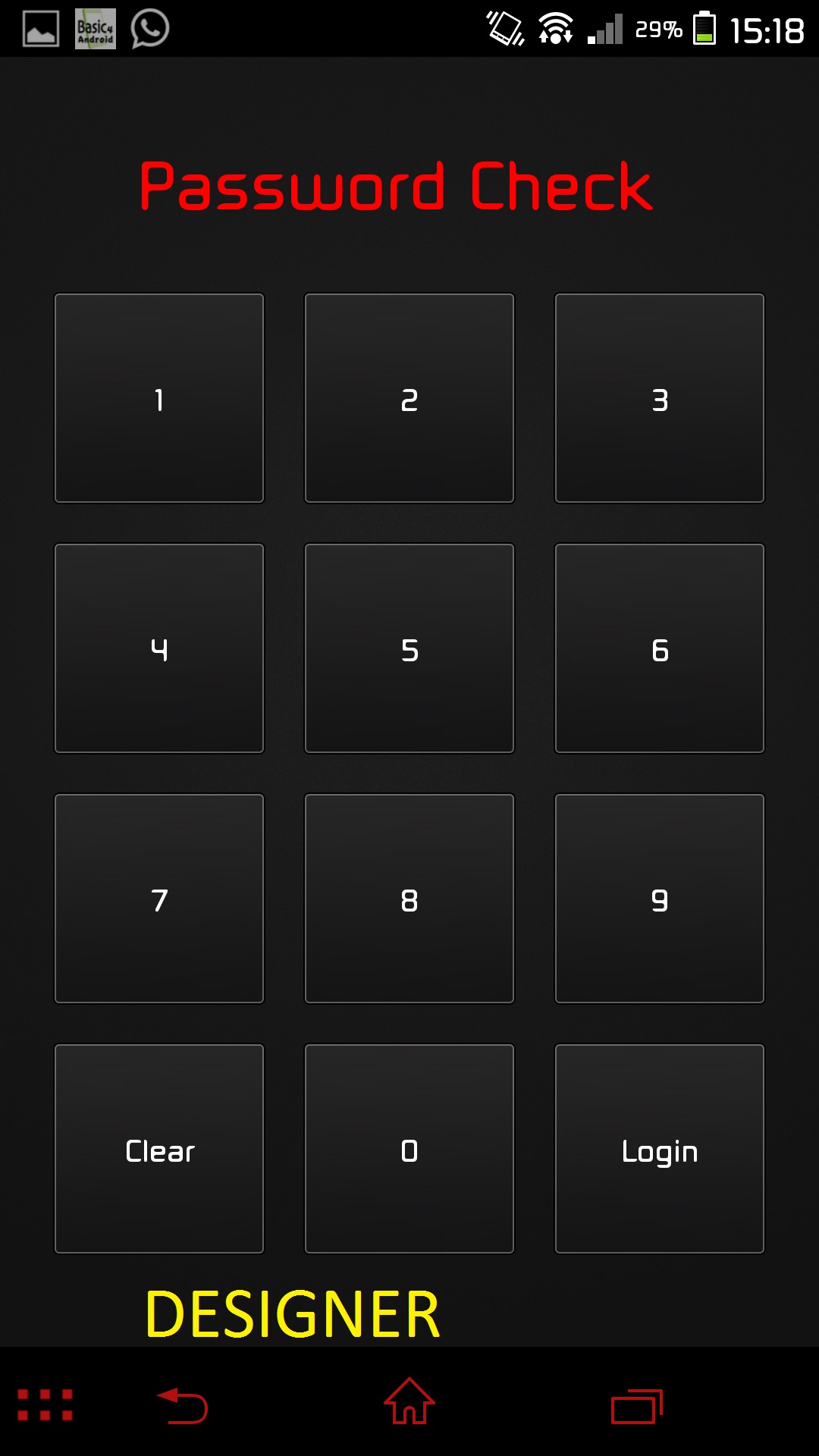Tap the Login button

[660, 1149]
